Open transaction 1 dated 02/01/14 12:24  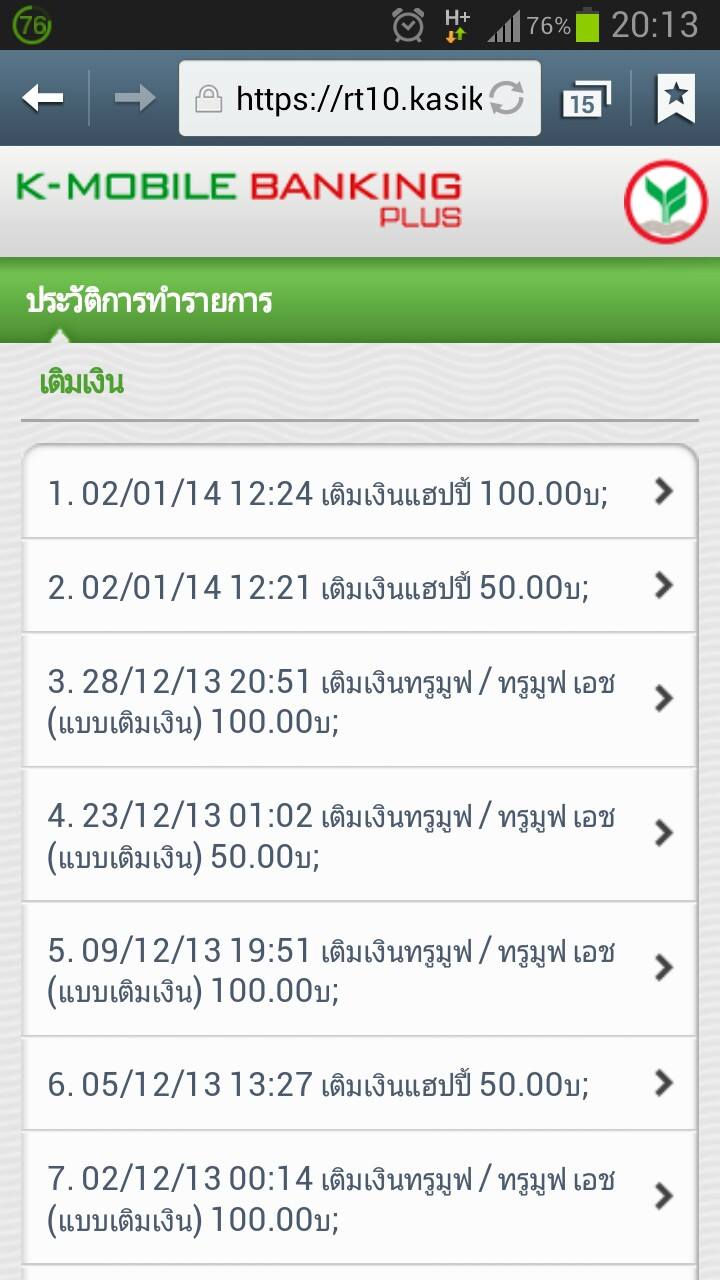[360, 492]
